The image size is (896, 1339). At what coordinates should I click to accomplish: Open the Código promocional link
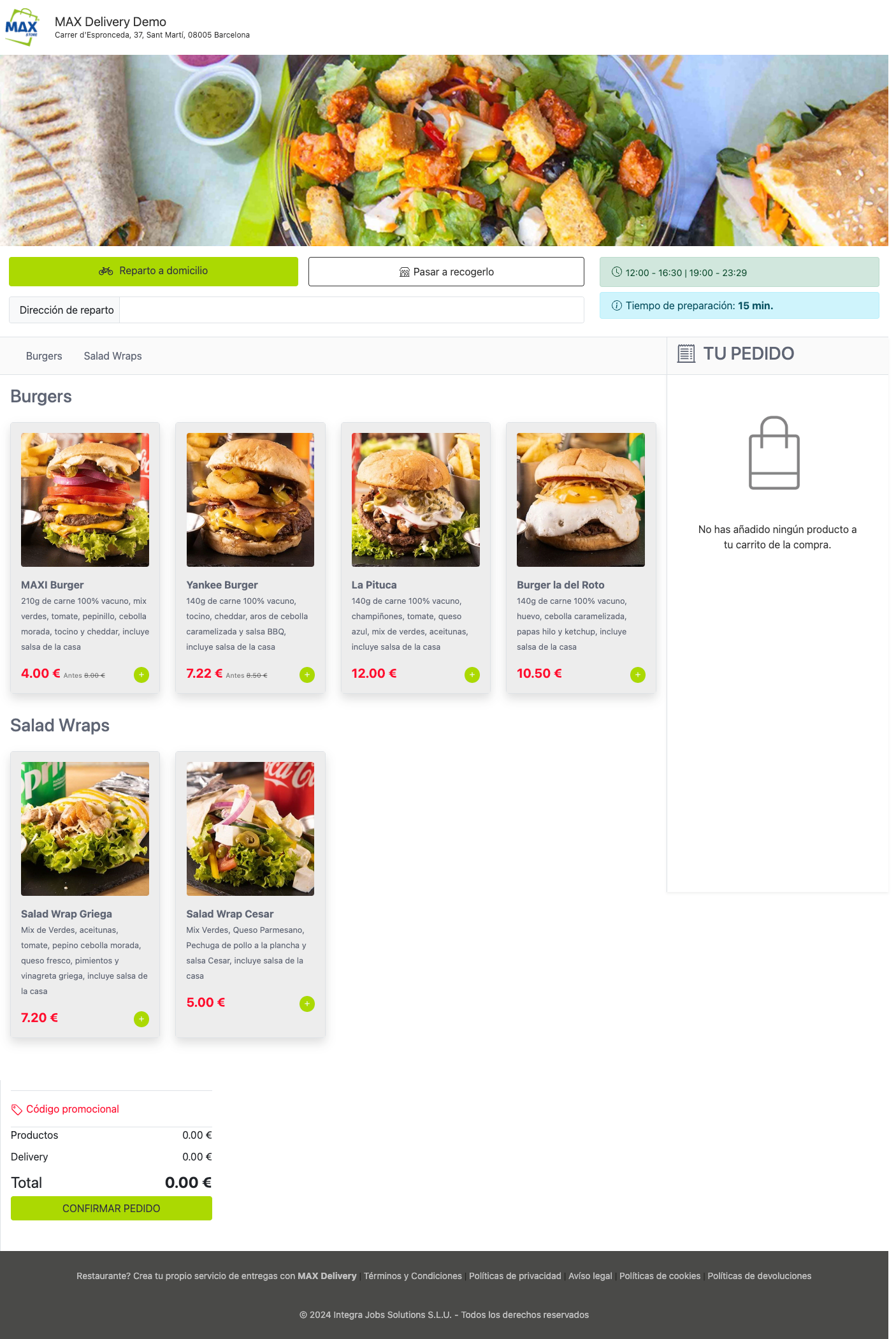tap(72, 1109)
